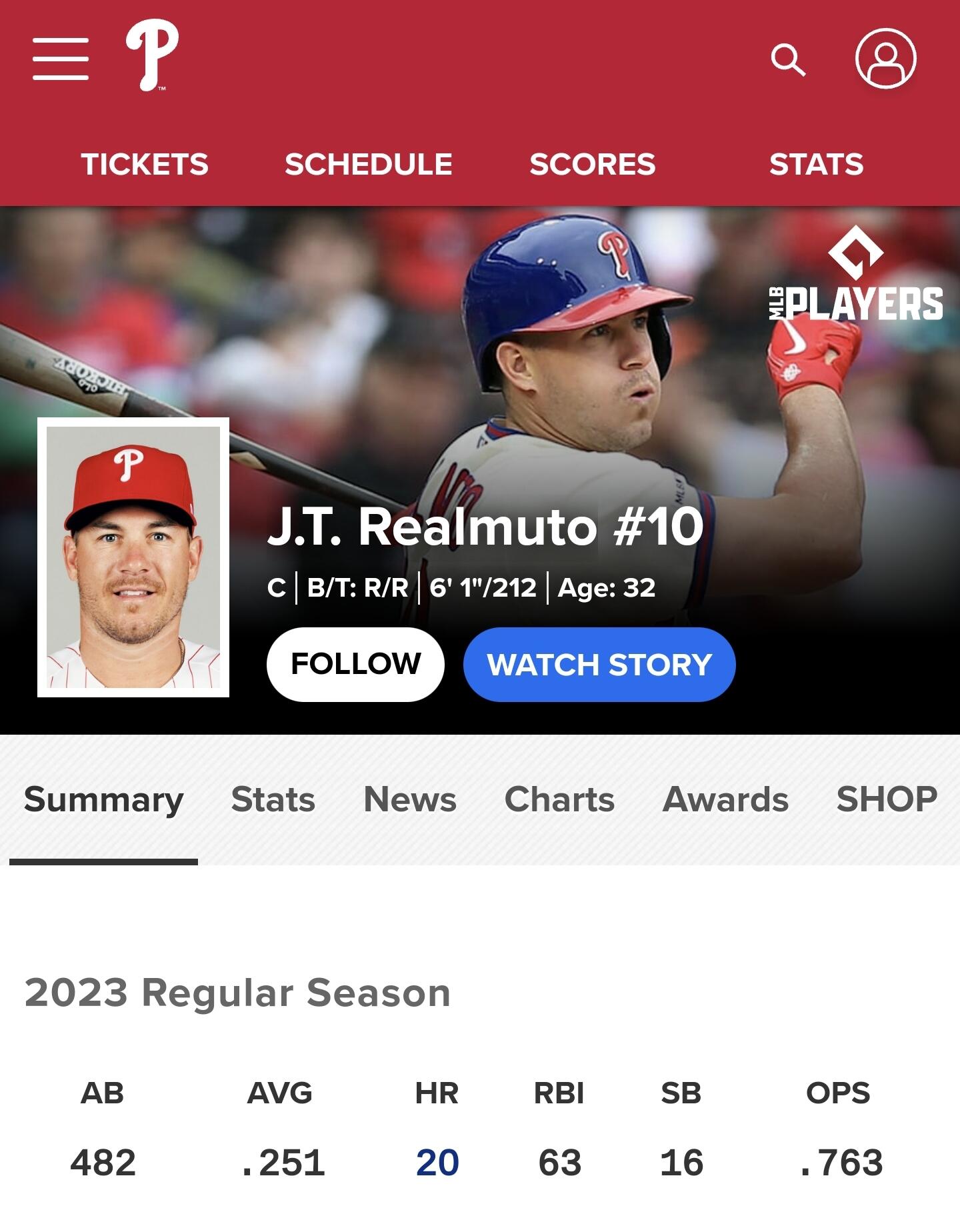The image size is (960, 1232).
Task: Select the Summary tab
Action: click(103, 799)
